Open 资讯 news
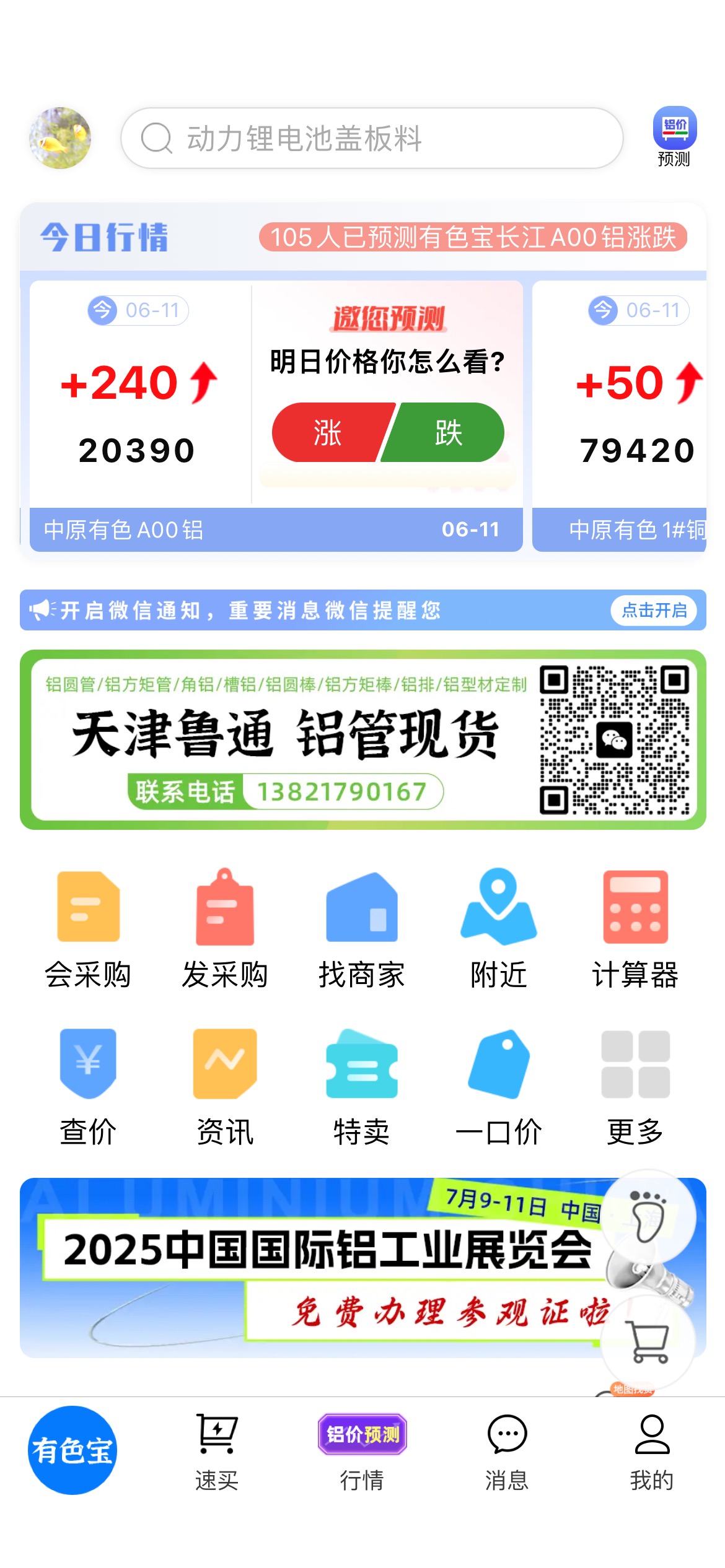The image size is (725, 1568). point(225,1087)
